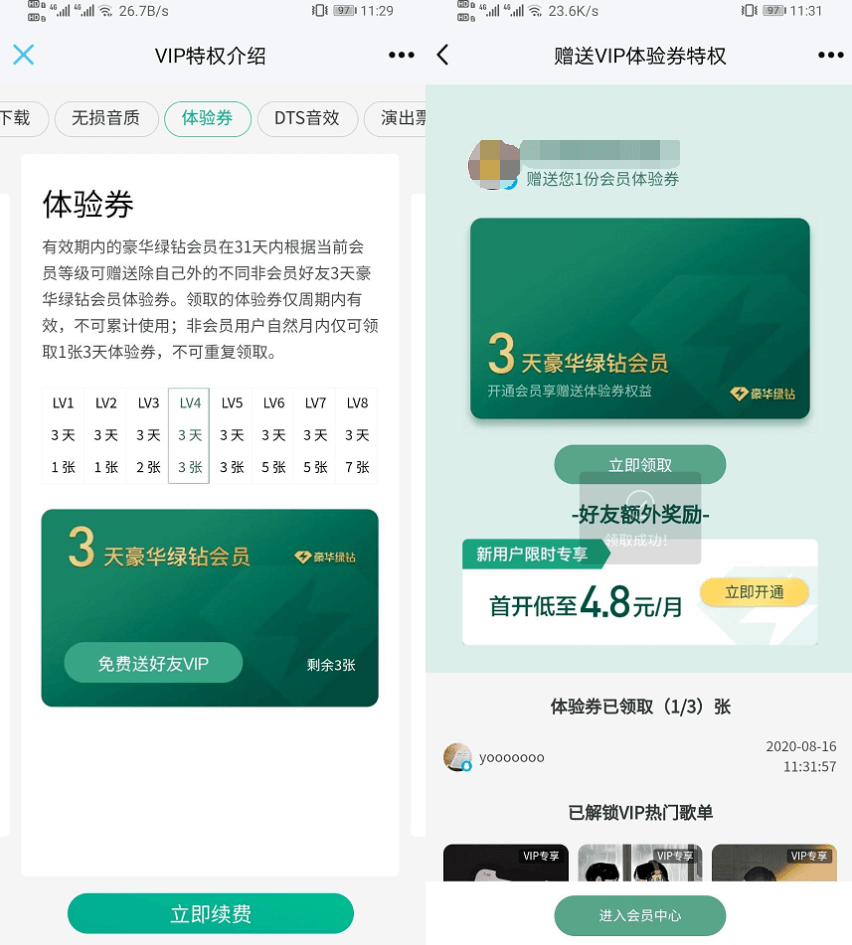The height and width of the screenshot is (945, 852).
Task: Open yooooooo's profile avatar
Action: click(457, 757)
